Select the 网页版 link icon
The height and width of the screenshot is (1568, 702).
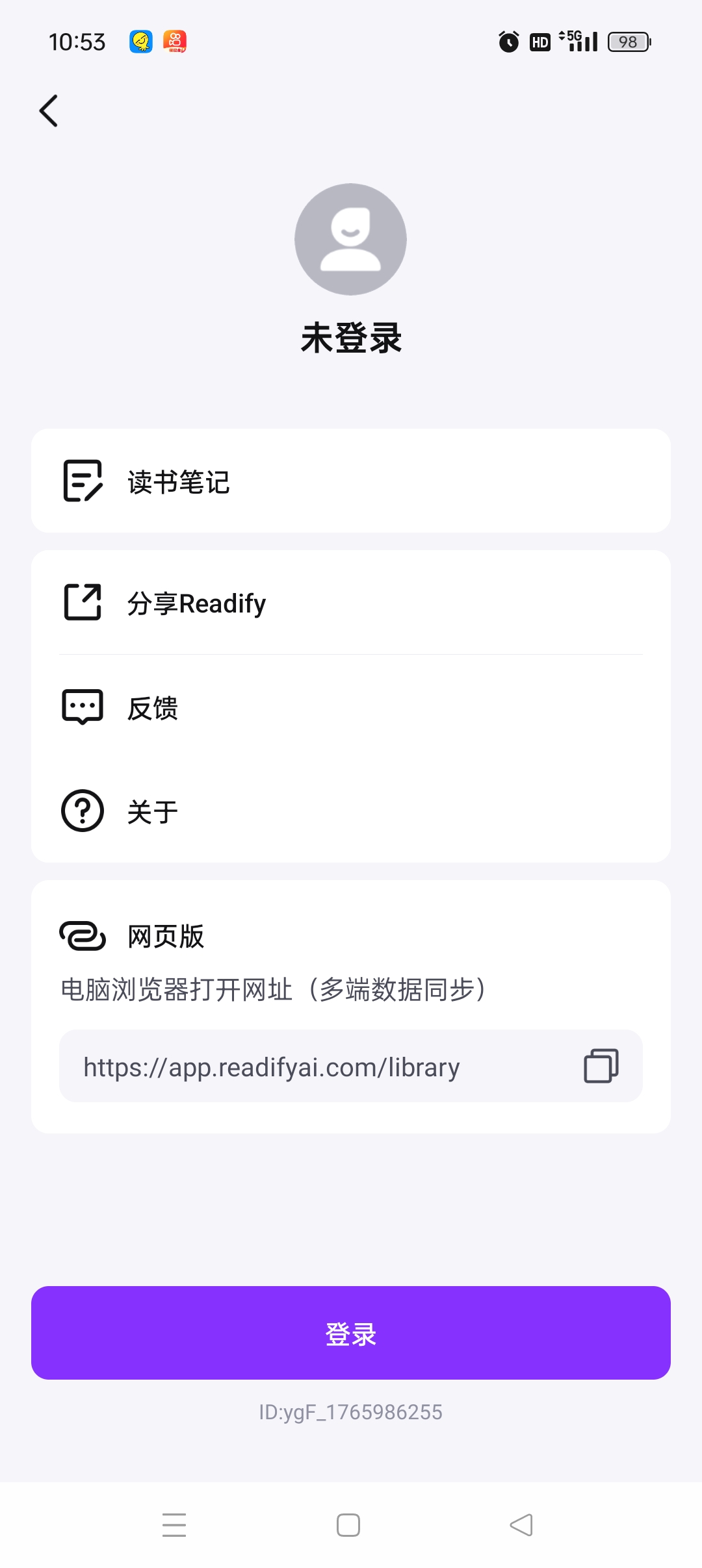[x=83, y=936]
